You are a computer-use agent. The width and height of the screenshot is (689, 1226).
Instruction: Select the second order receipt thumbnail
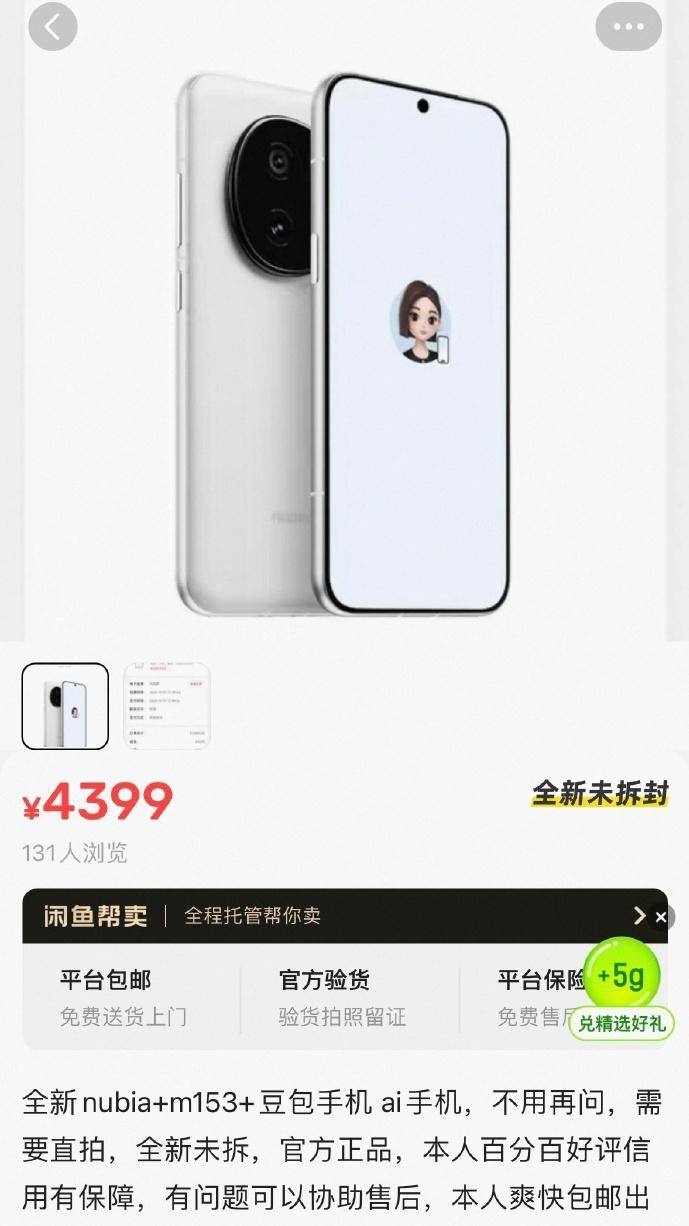click(x=166, y=706)
